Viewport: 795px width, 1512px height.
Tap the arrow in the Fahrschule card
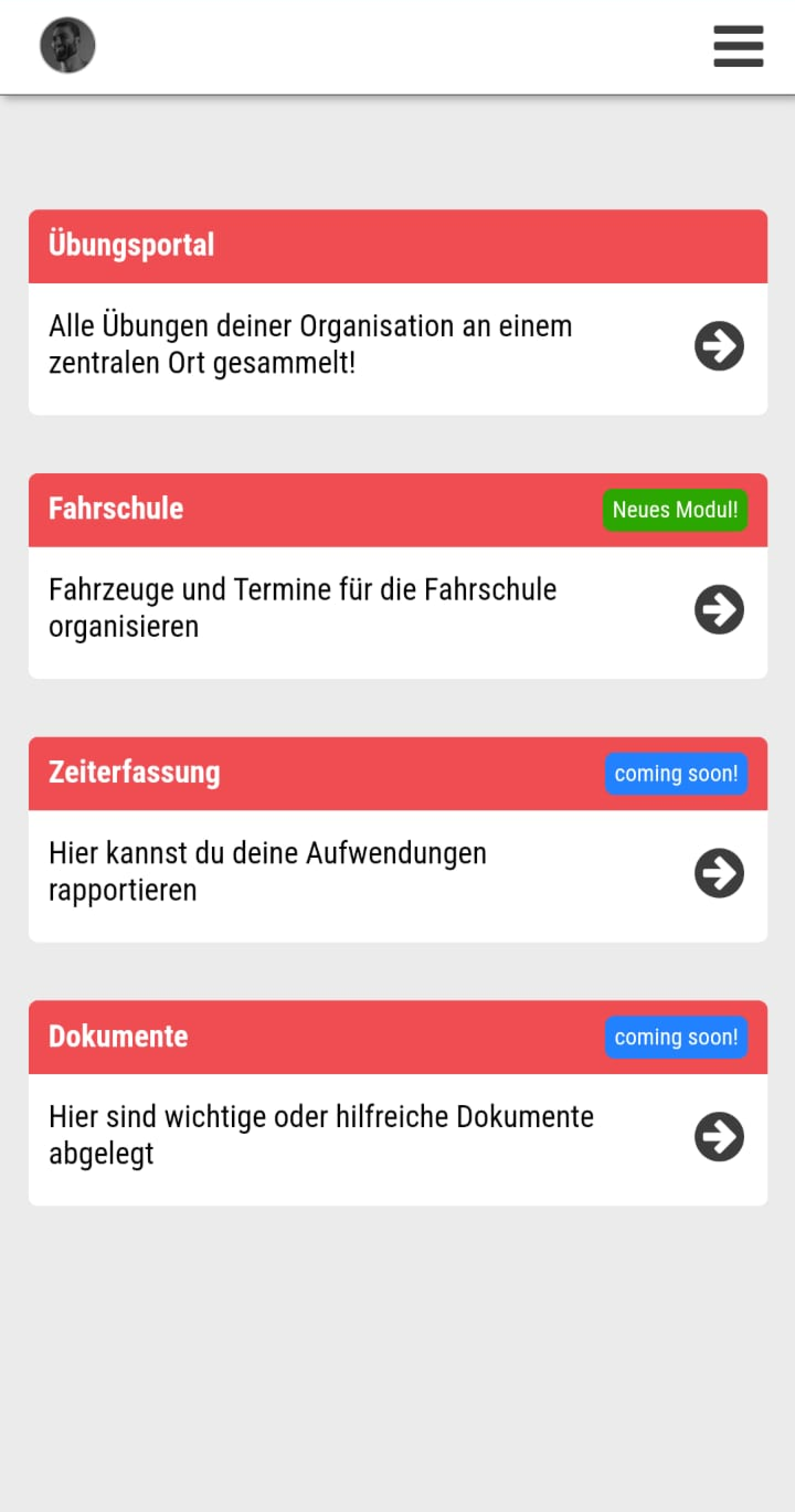pyautogui.click(x=719, y=609)
